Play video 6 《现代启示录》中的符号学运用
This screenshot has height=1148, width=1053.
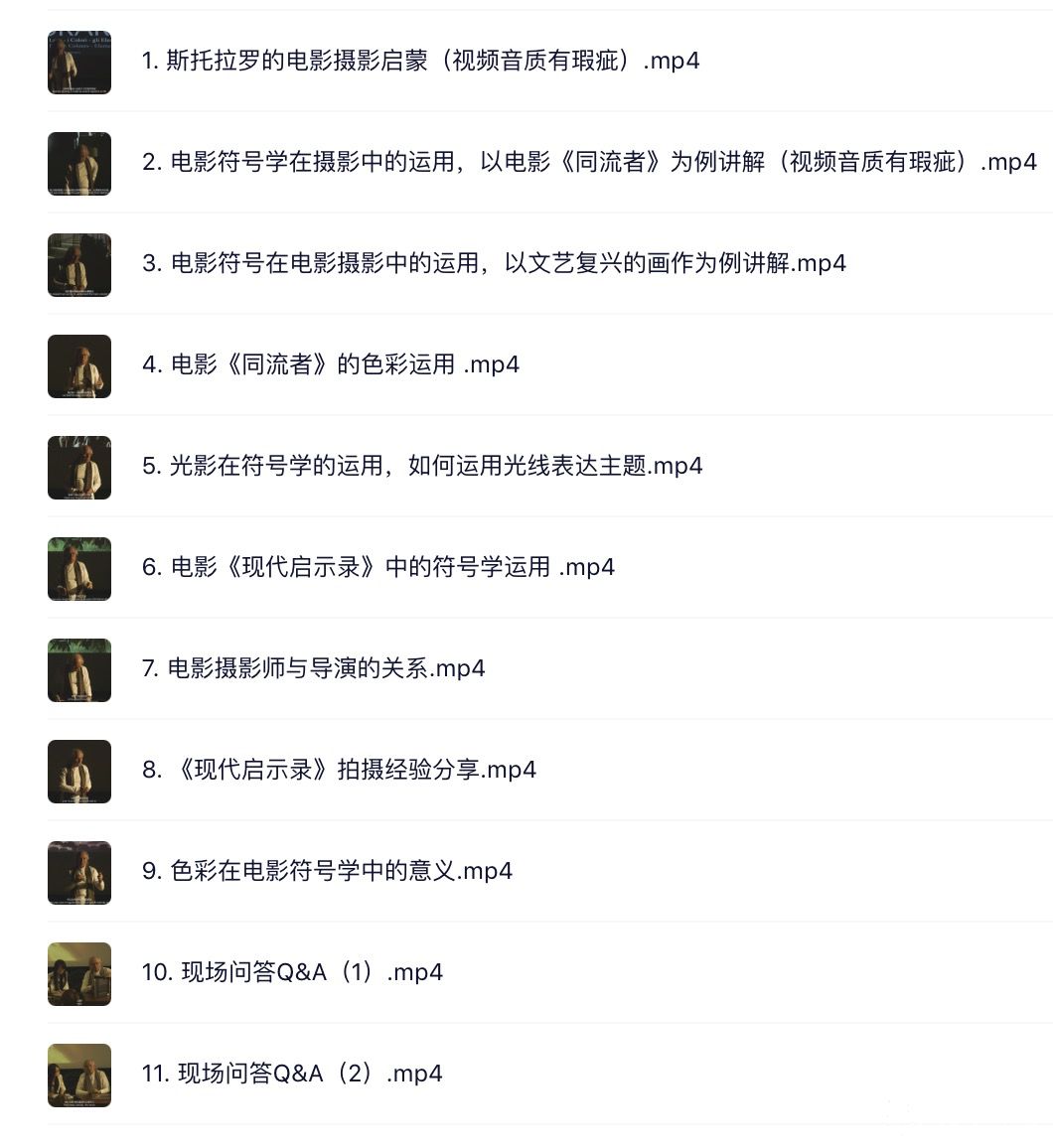point(377,567)
